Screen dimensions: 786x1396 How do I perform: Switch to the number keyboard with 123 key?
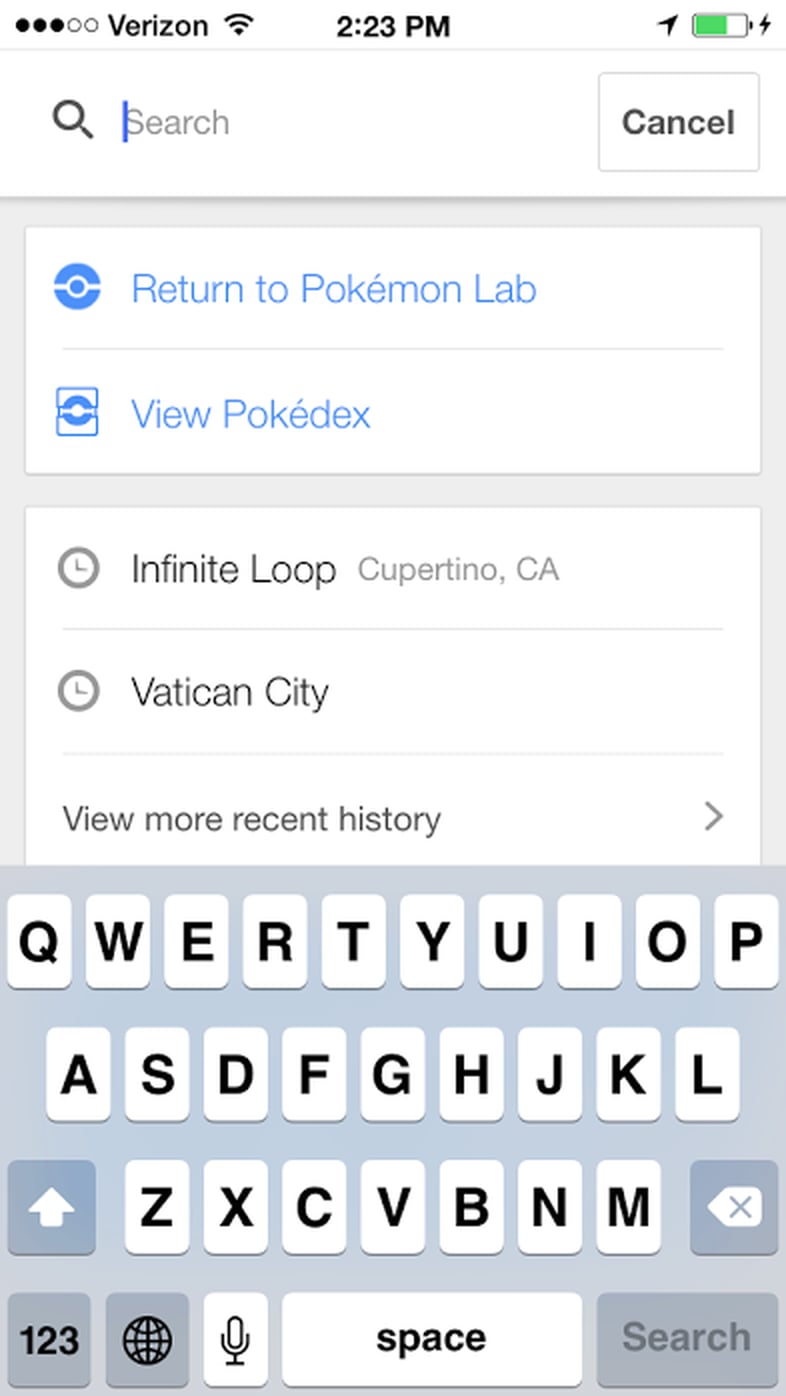[x=49, y=1340]
